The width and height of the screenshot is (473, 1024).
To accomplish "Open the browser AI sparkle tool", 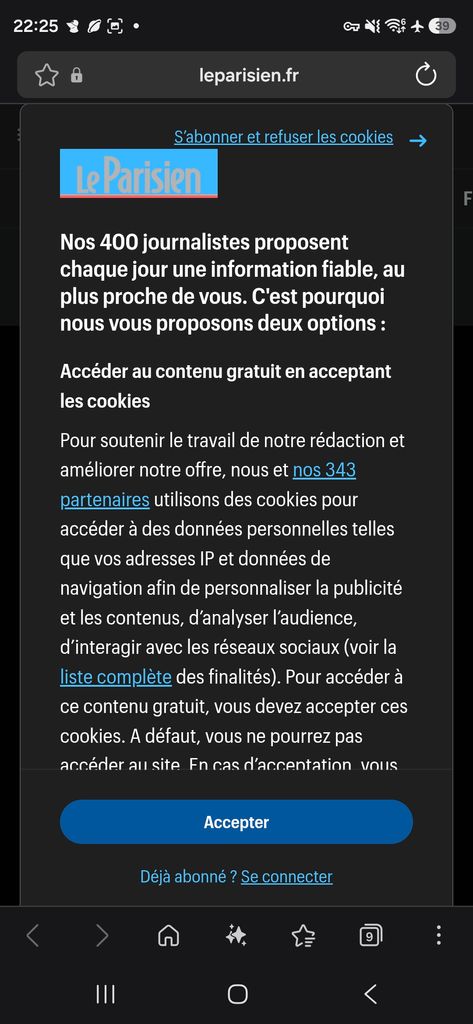I will pyautogui.click(x=236, y=936).
